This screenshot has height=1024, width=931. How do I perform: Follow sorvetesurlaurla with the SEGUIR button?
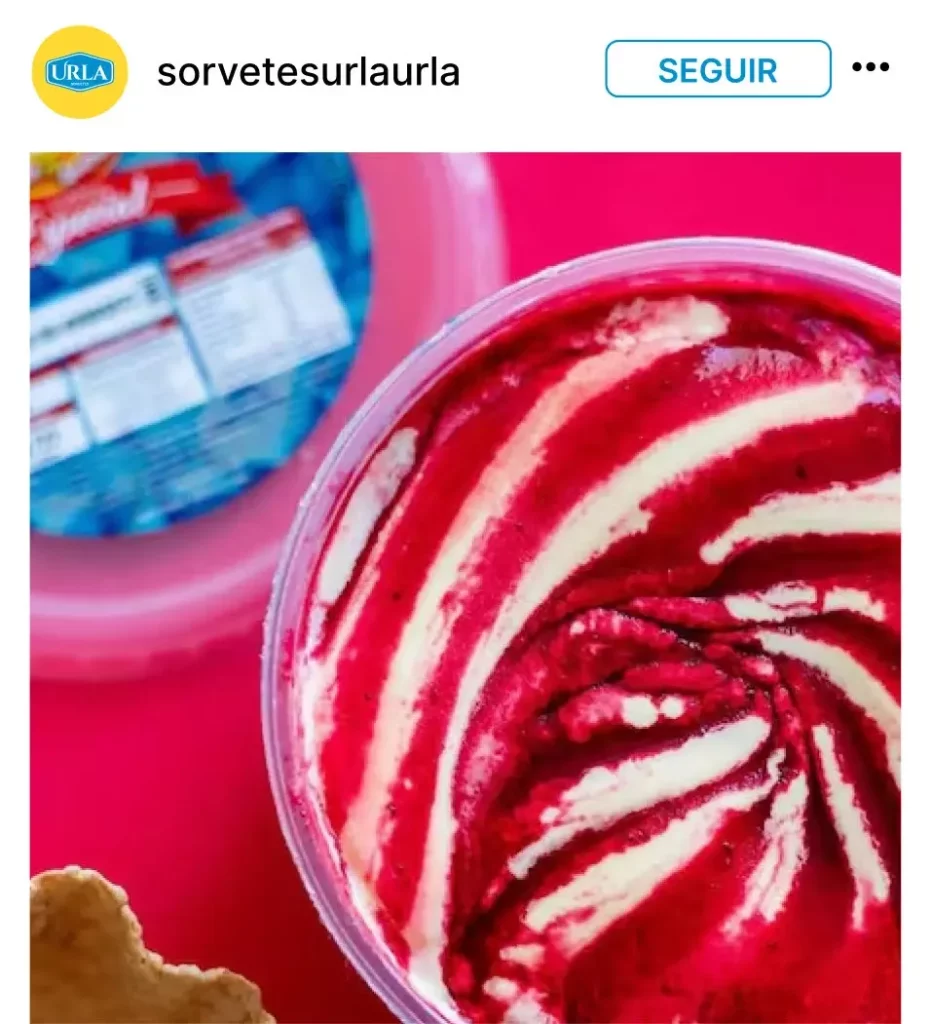coord(717,70)
